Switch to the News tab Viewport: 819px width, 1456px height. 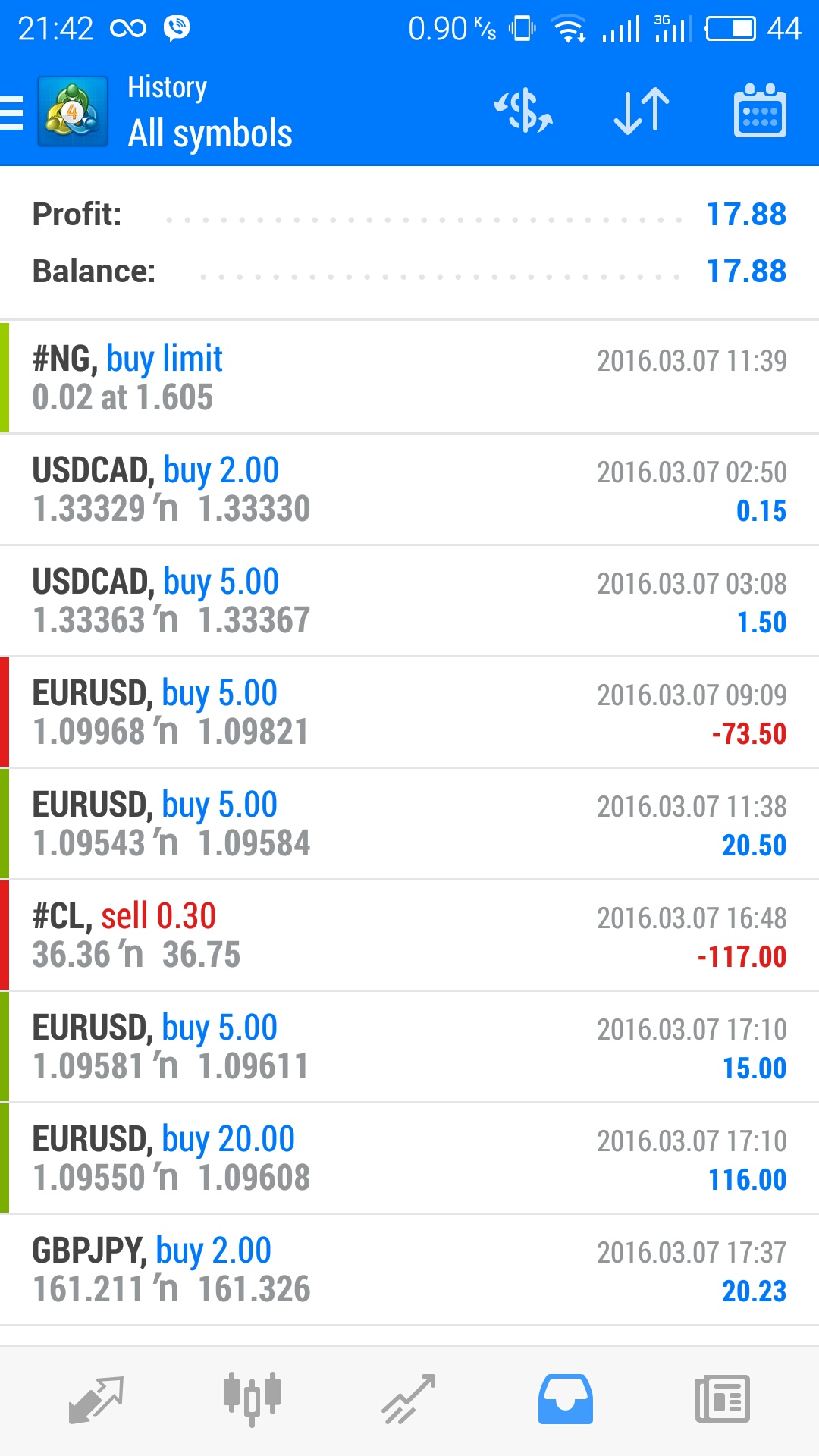click(x=723, y=1399)
